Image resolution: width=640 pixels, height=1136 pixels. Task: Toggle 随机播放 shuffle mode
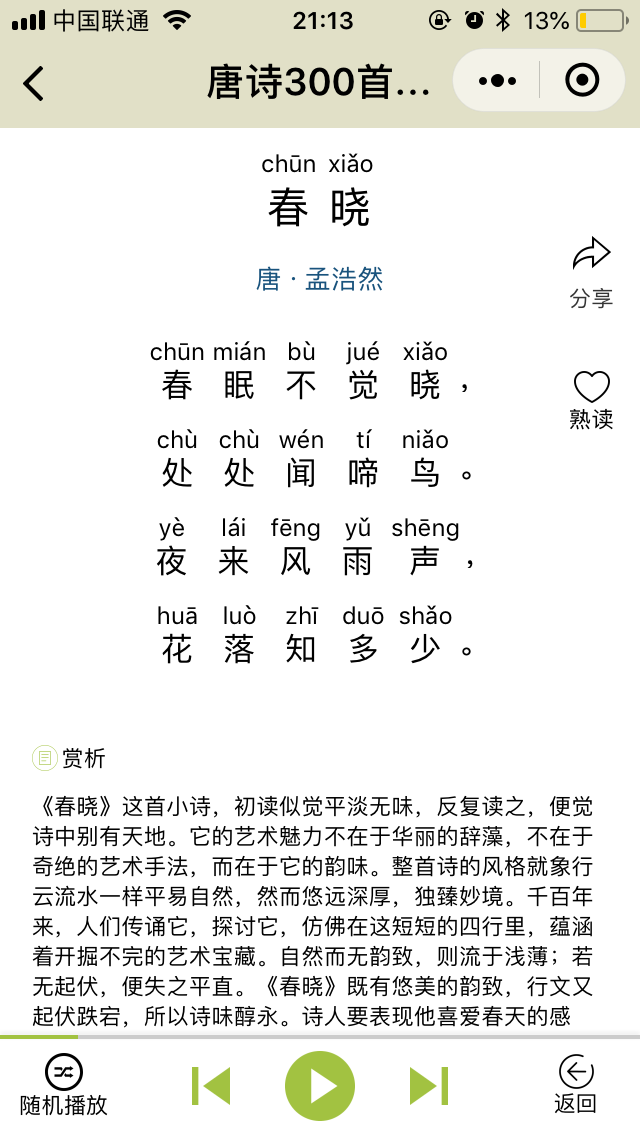[64, 1085]
